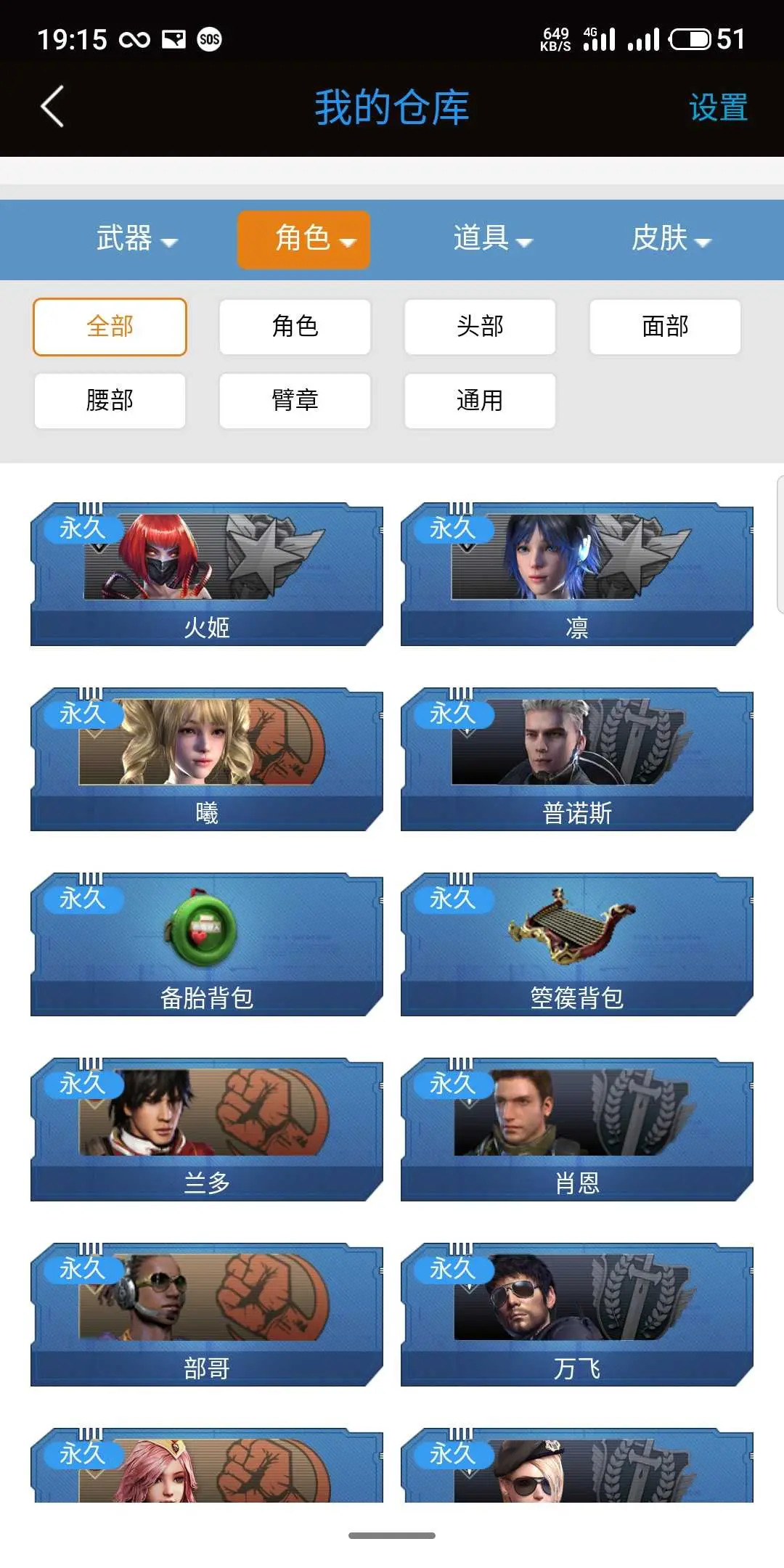Filter items by 通用
Screen dimensions: 784x1568
coord(480,401)
